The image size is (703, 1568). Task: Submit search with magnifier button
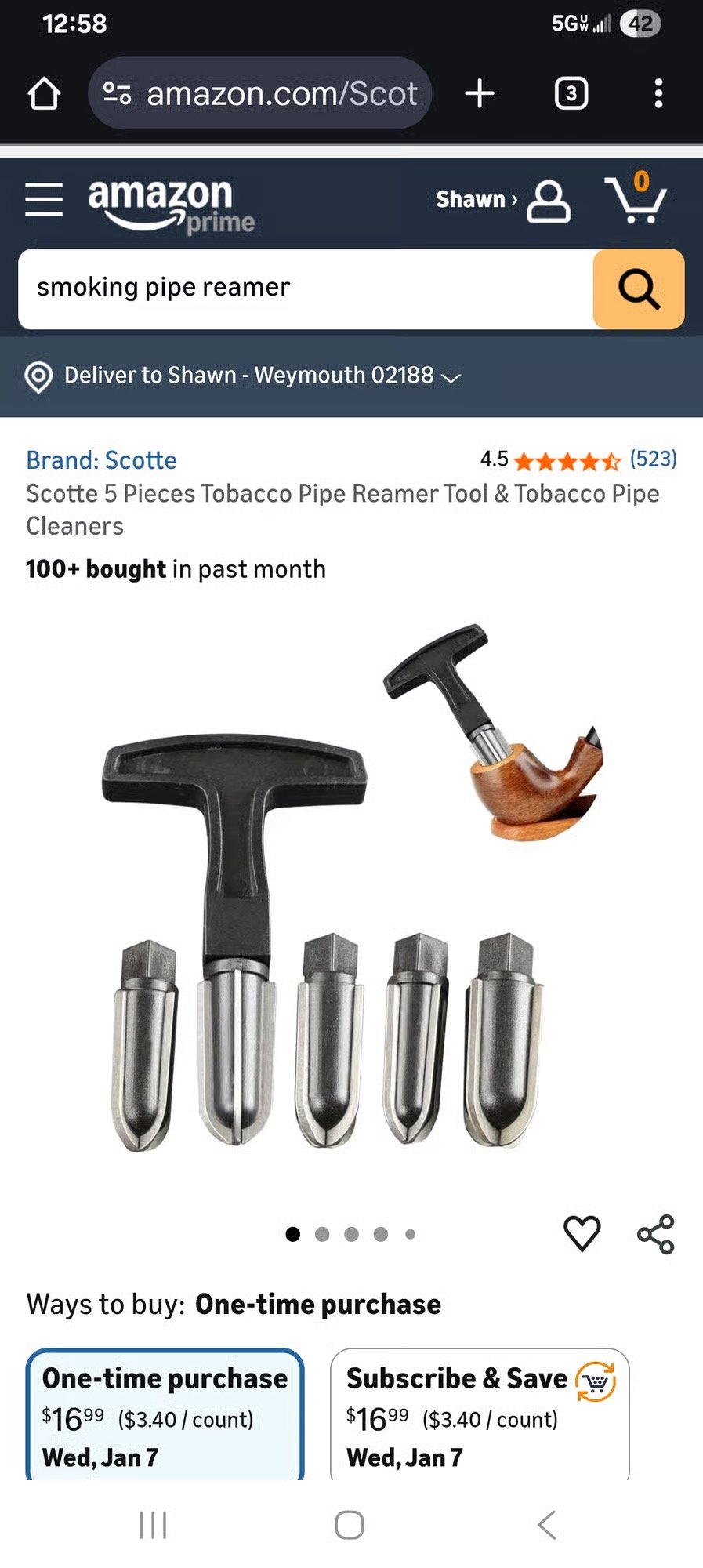click(x=639, y=289)
